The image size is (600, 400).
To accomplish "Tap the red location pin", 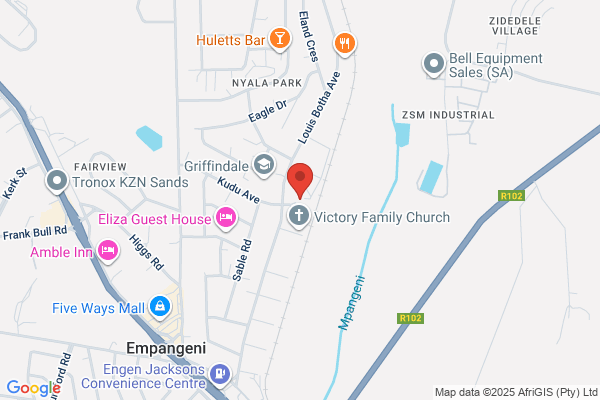I will point(300,180).
